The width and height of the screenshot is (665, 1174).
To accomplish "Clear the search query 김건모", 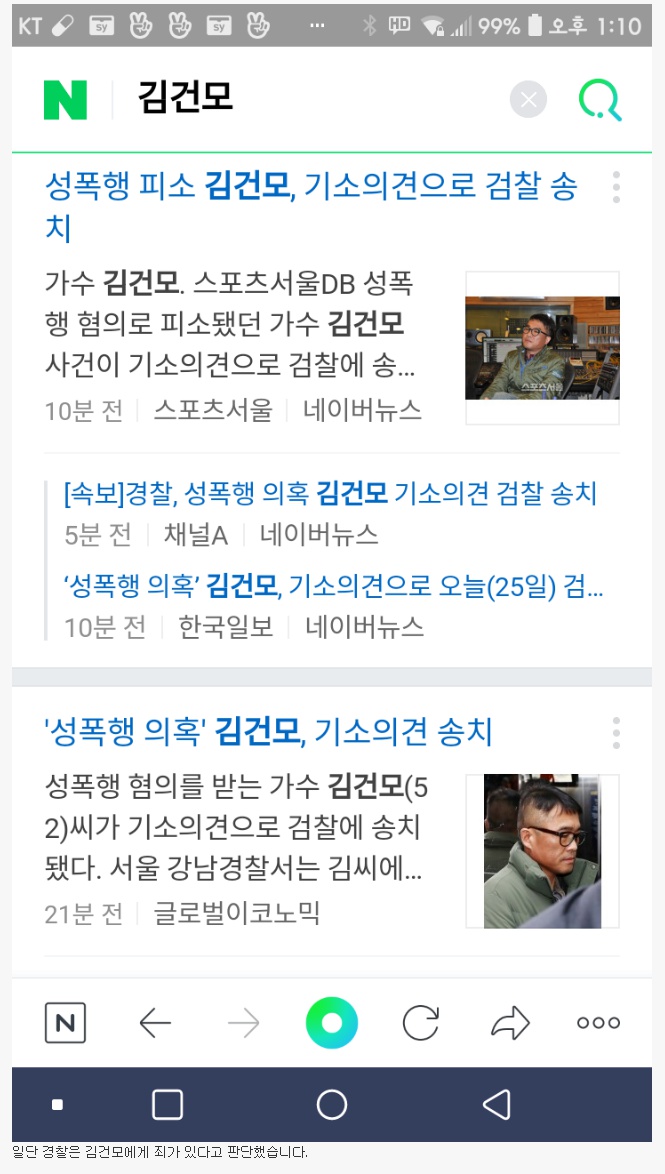I will tap(528, 100).
